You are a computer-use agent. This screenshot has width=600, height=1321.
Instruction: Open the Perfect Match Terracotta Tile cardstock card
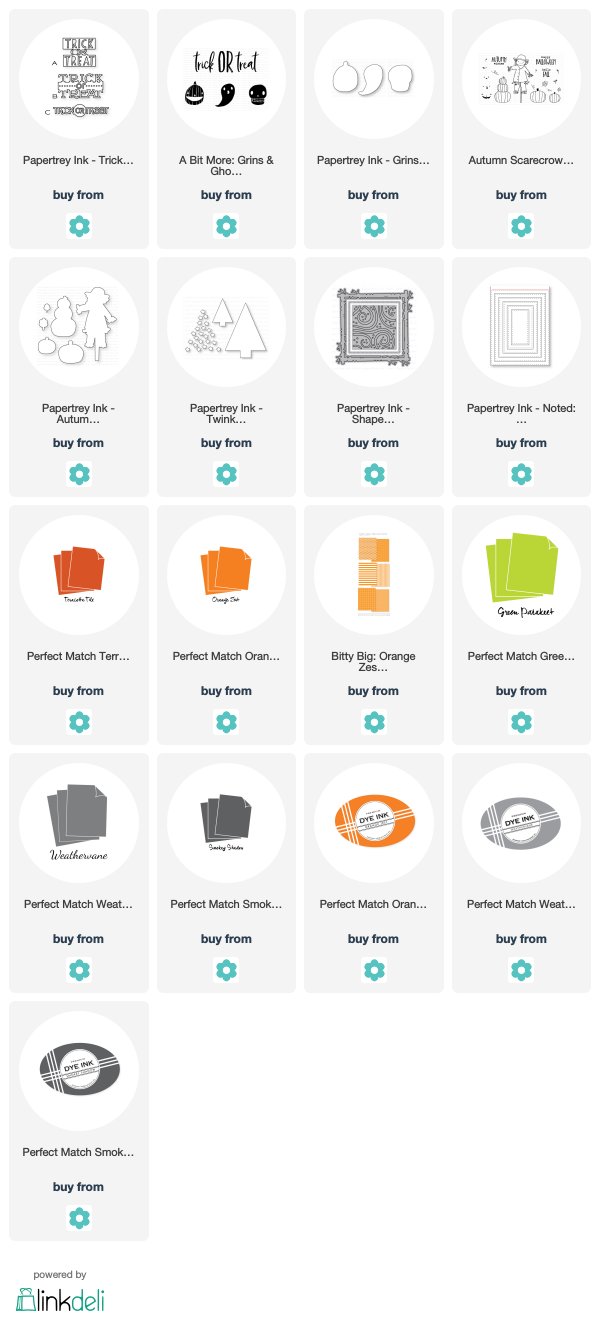79,625
